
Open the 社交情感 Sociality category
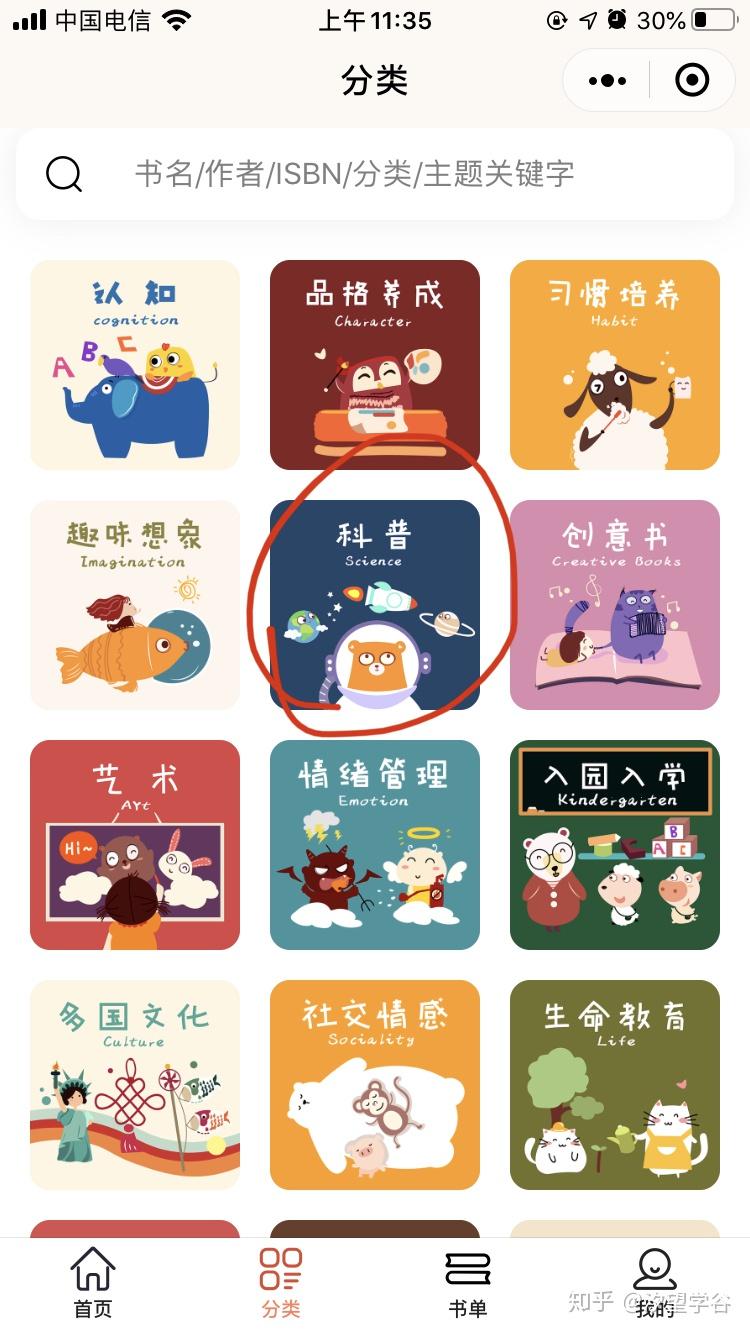click(375, 1085)
